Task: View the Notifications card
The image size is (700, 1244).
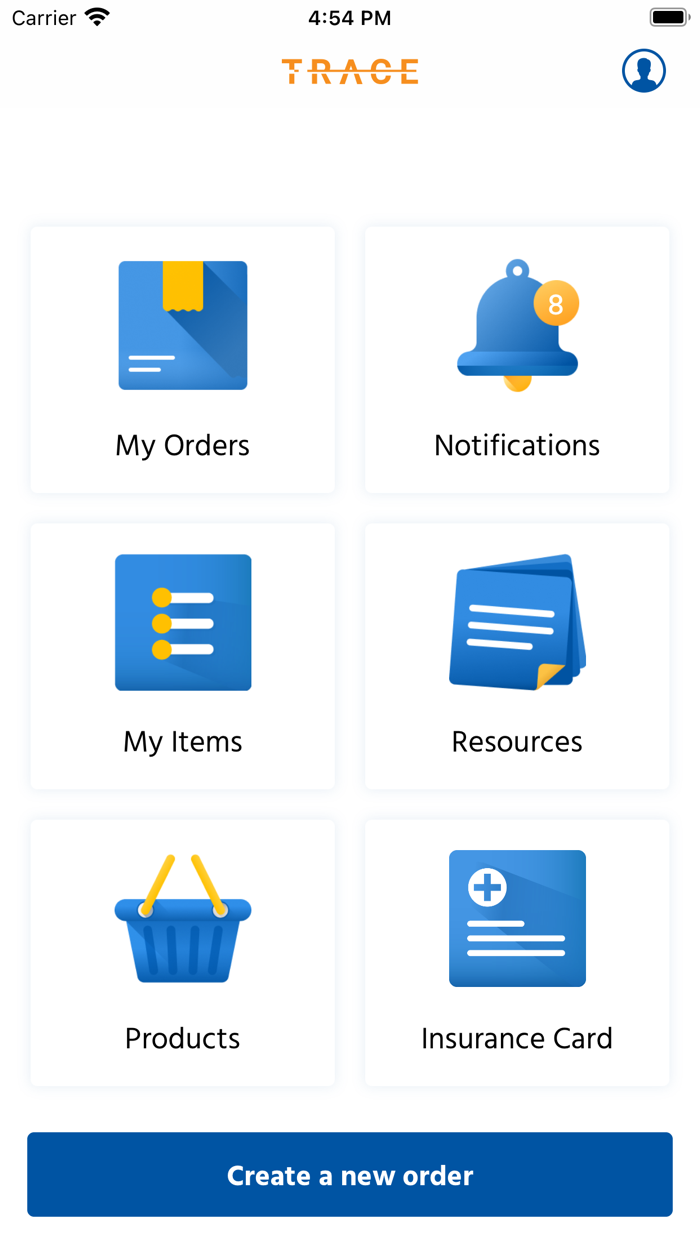Action: (x=517, y=360)
